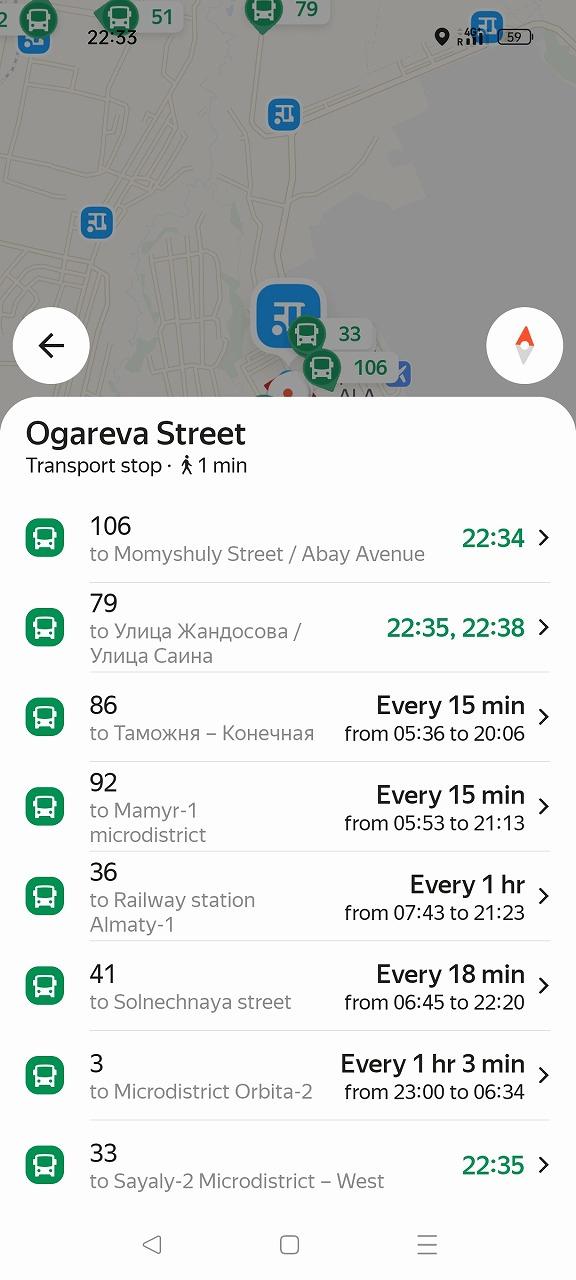Select bus 92 to Mamyr-1 microdistrict
Image resolution: width=576 pixels, height=1280 pixels.
pyautogui.click(x=288, y=806)
